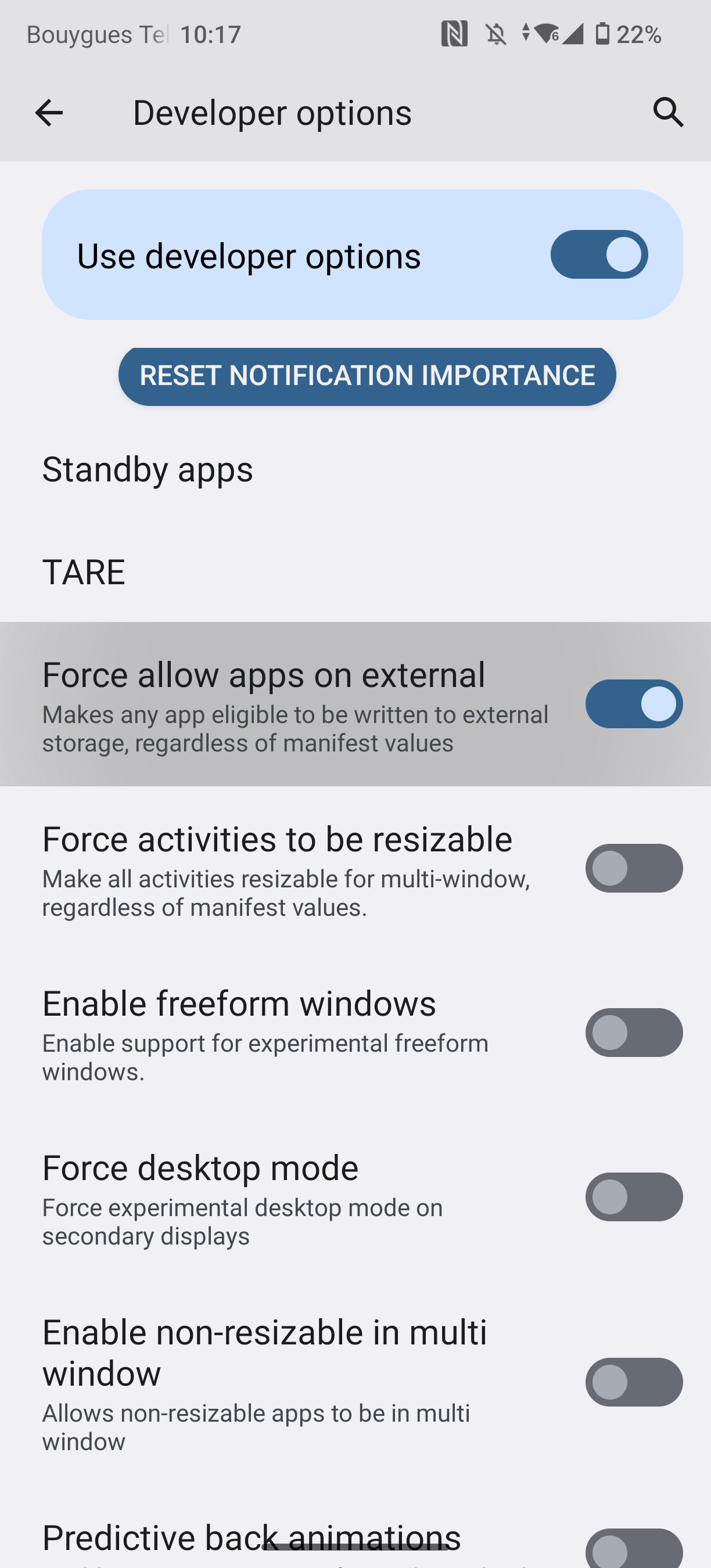Toggle Force desktop mode on
This screenshot has width=711, height=1568.
[633, 1197]
